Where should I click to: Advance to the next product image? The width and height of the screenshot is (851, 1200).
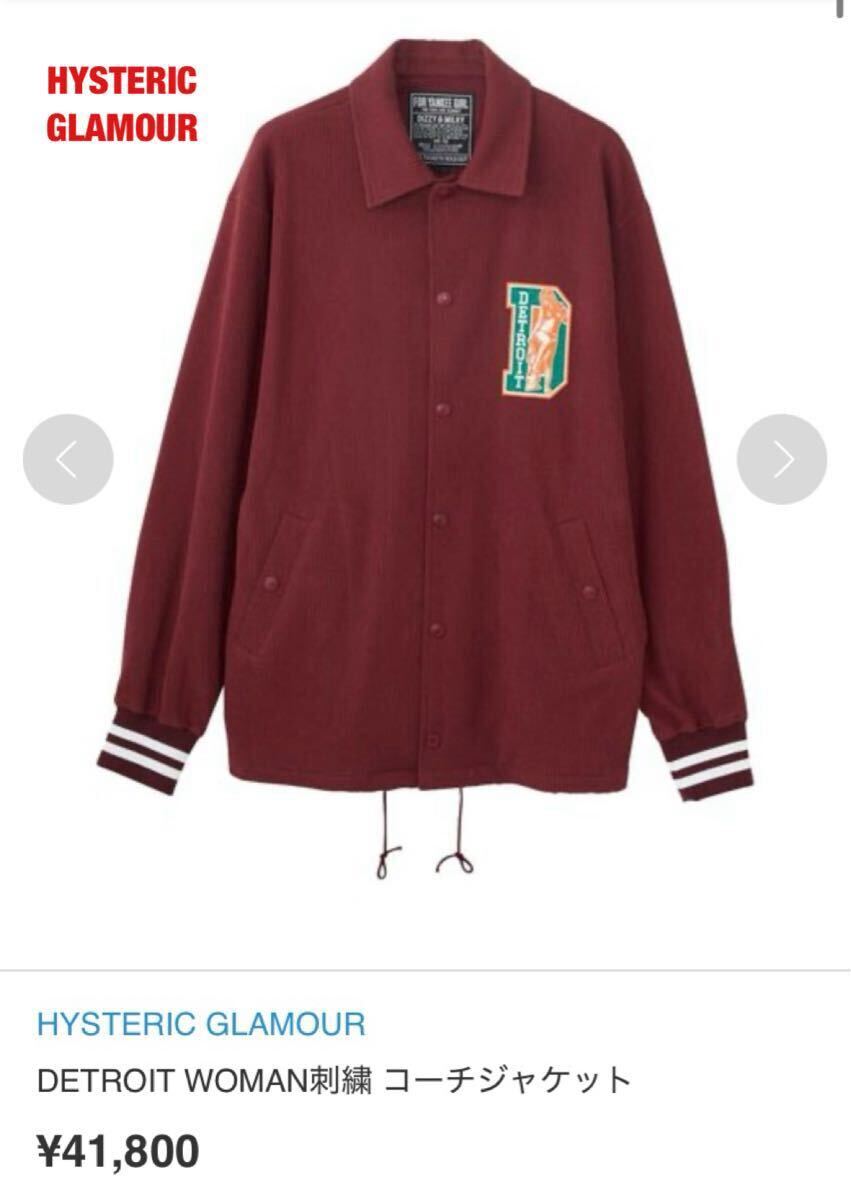(x=782, y=459)
